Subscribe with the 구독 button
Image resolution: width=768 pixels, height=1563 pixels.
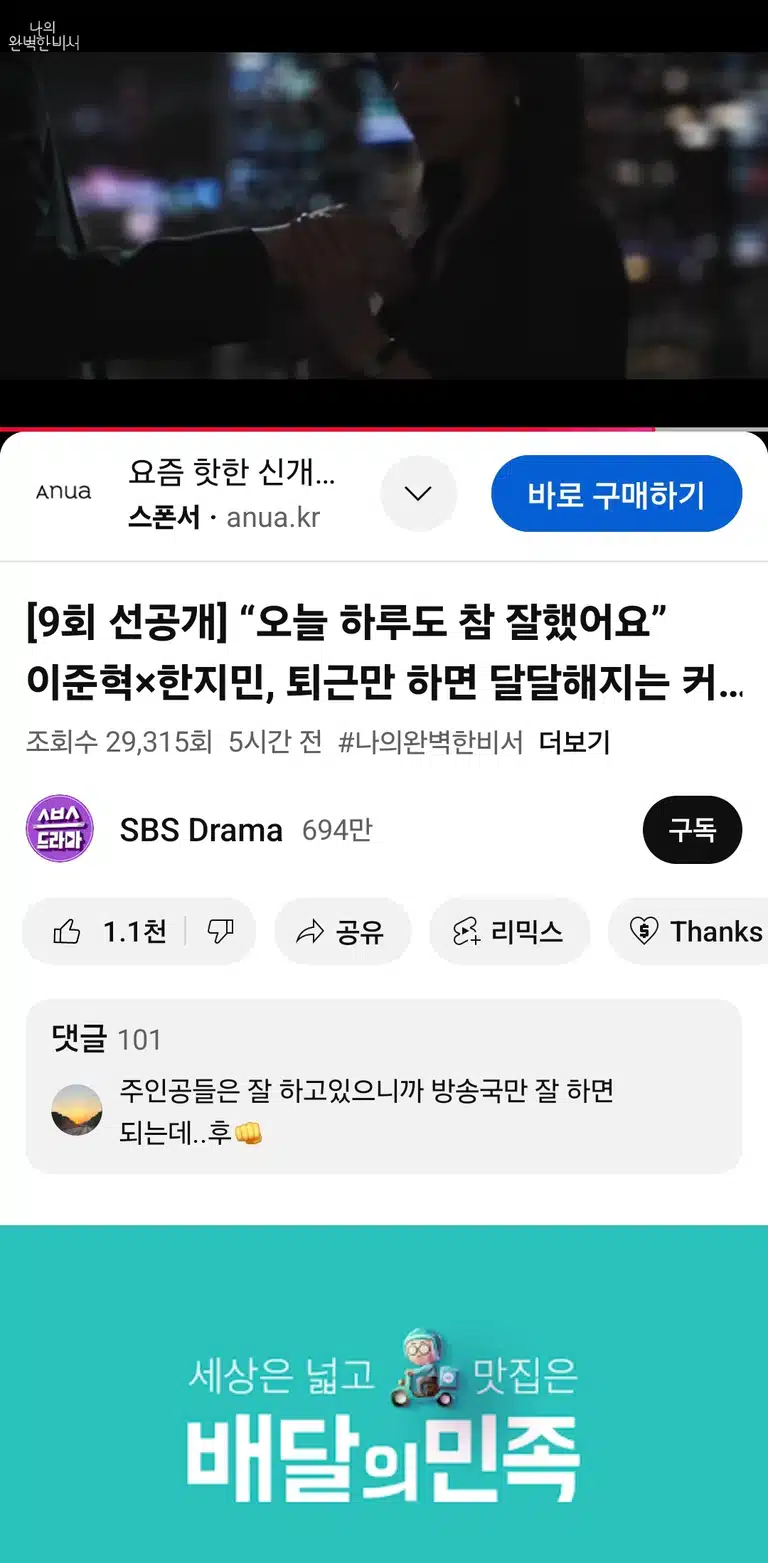click(x=692, y=830)
